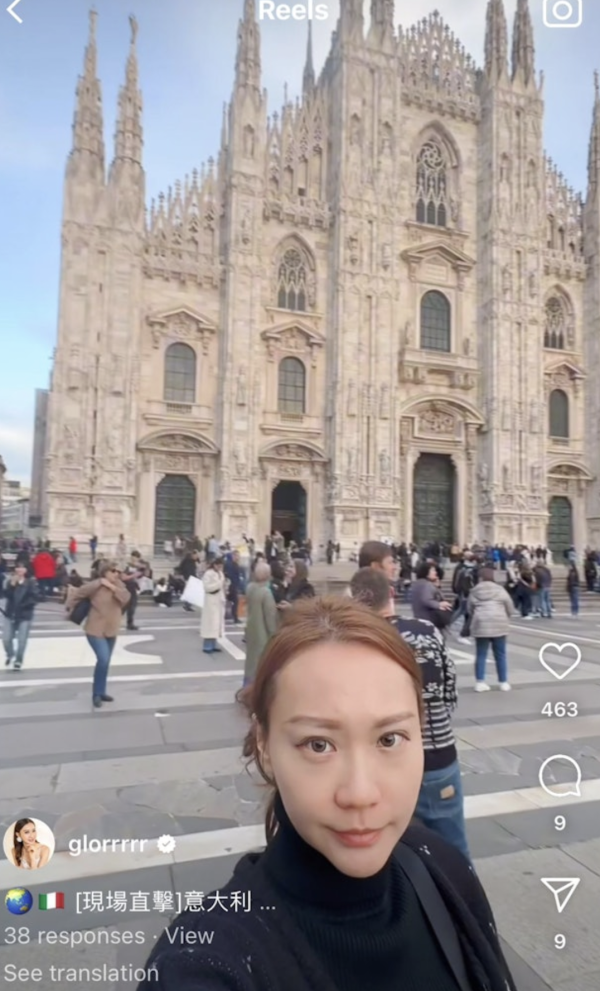Share this reel via paper plane icon
Viewport: 600px width, 991px height.
coord(559,894)
